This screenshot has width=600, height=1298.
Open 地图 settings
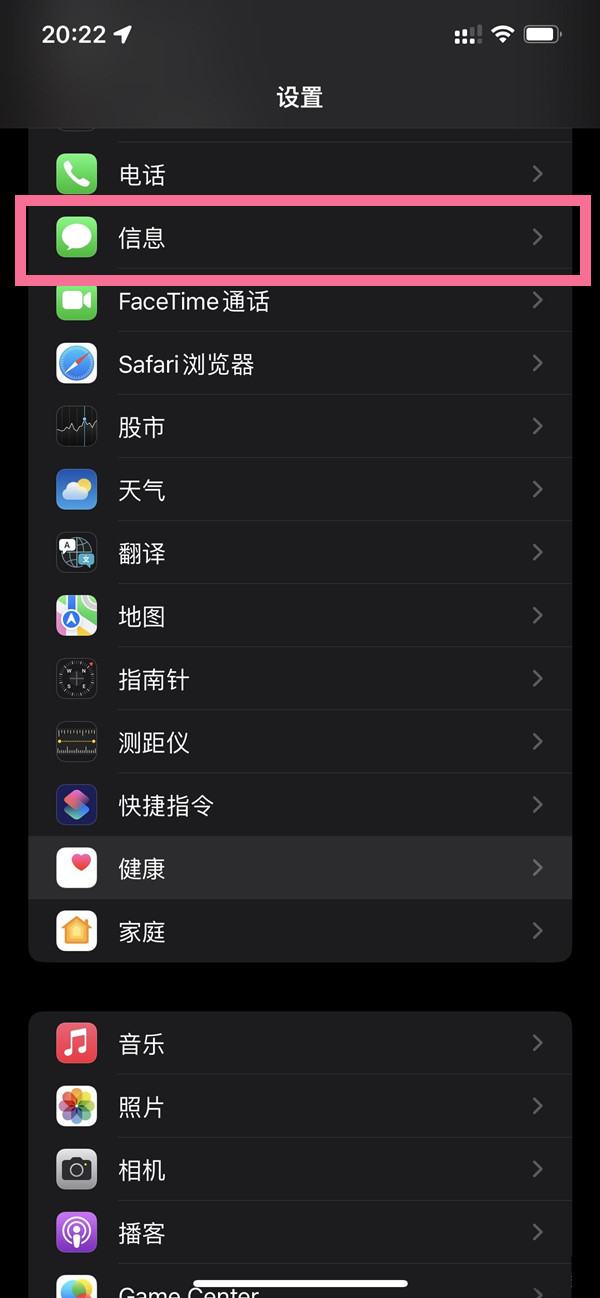pos(300,616)
